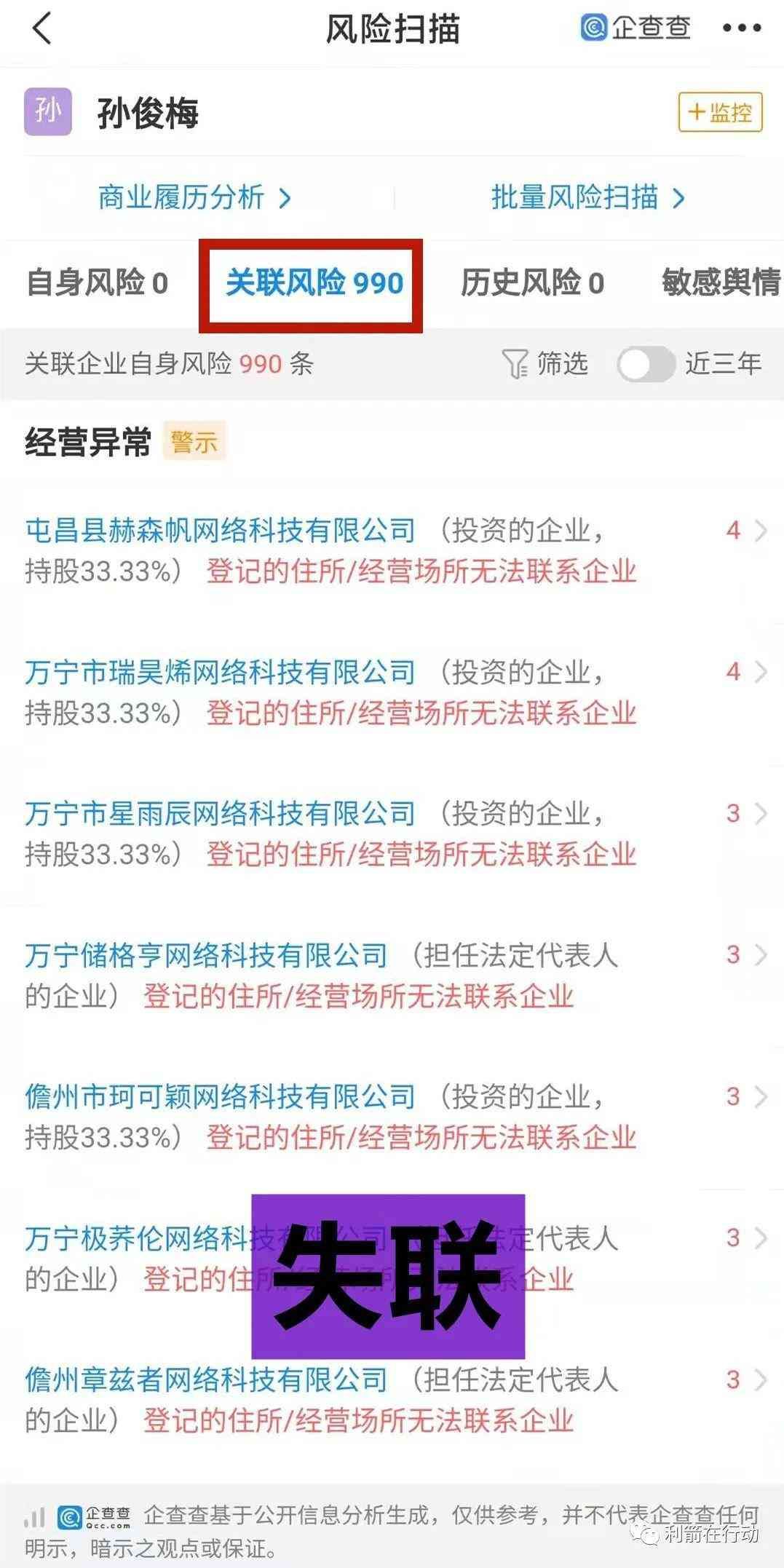
Task: Open the 敏感舆情 tab
Action: [x=720, y=283]
